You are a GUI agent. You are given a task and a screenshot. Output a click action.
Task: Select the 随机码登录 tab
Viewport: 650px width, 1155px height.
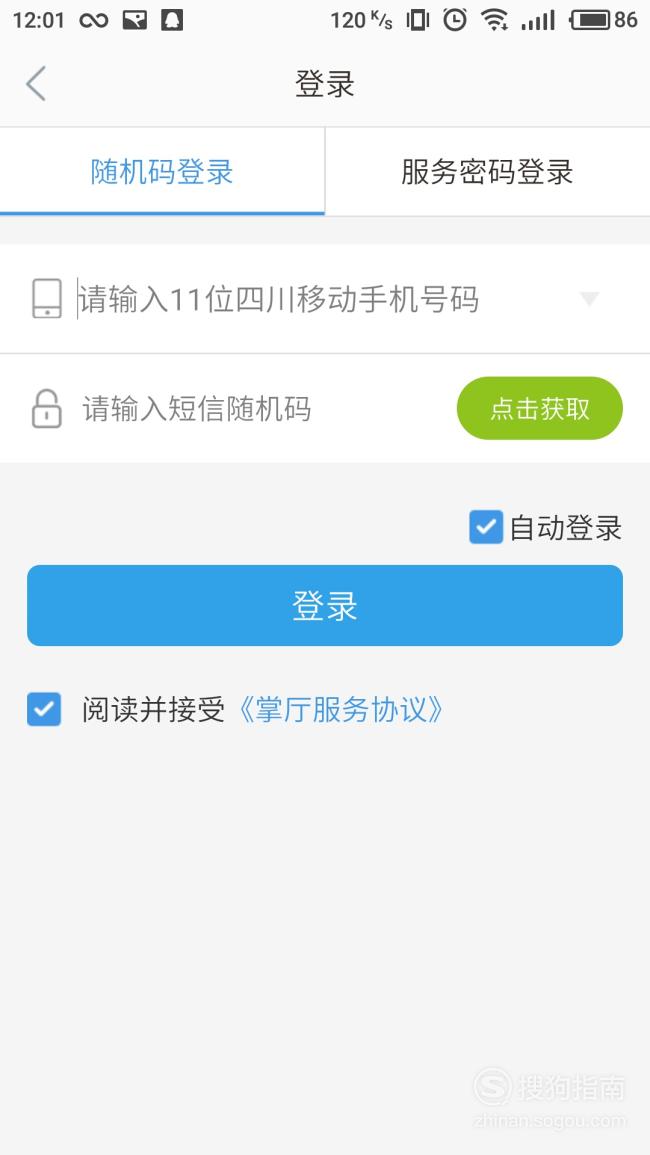162,172
